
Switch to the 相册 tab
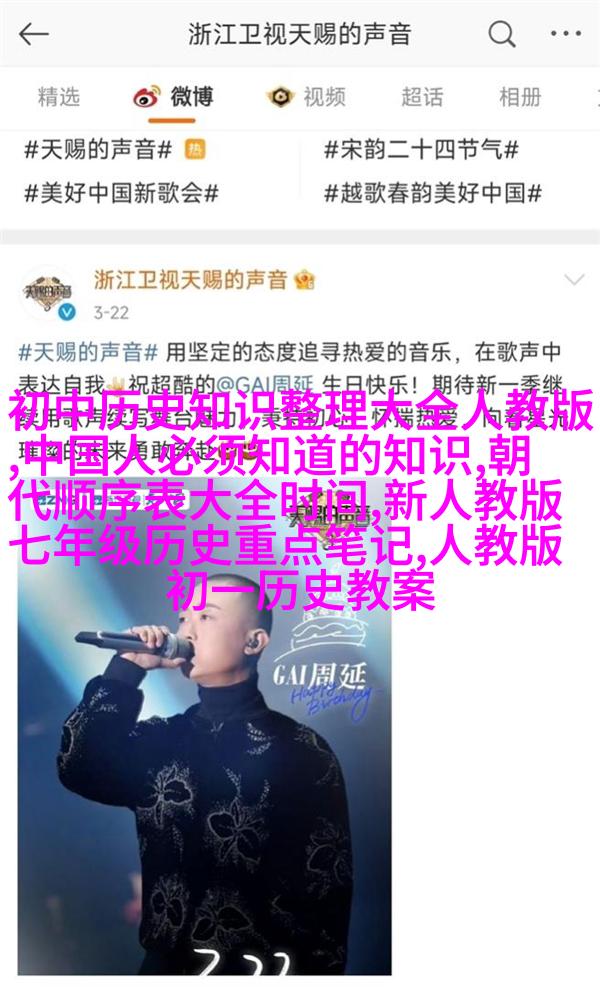tap(520, 97)
